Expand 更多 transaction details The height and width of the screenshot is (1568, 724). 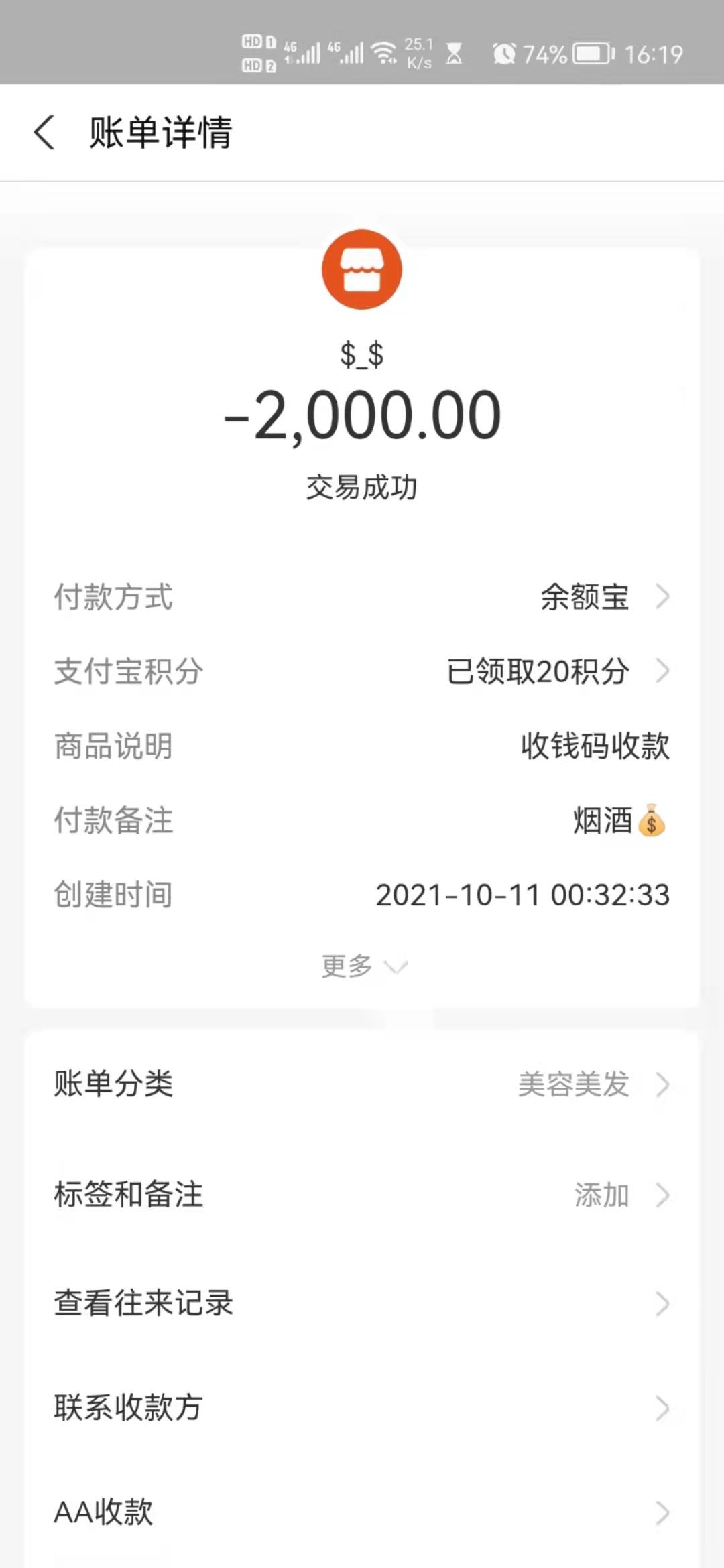click(x=362, y=966)
